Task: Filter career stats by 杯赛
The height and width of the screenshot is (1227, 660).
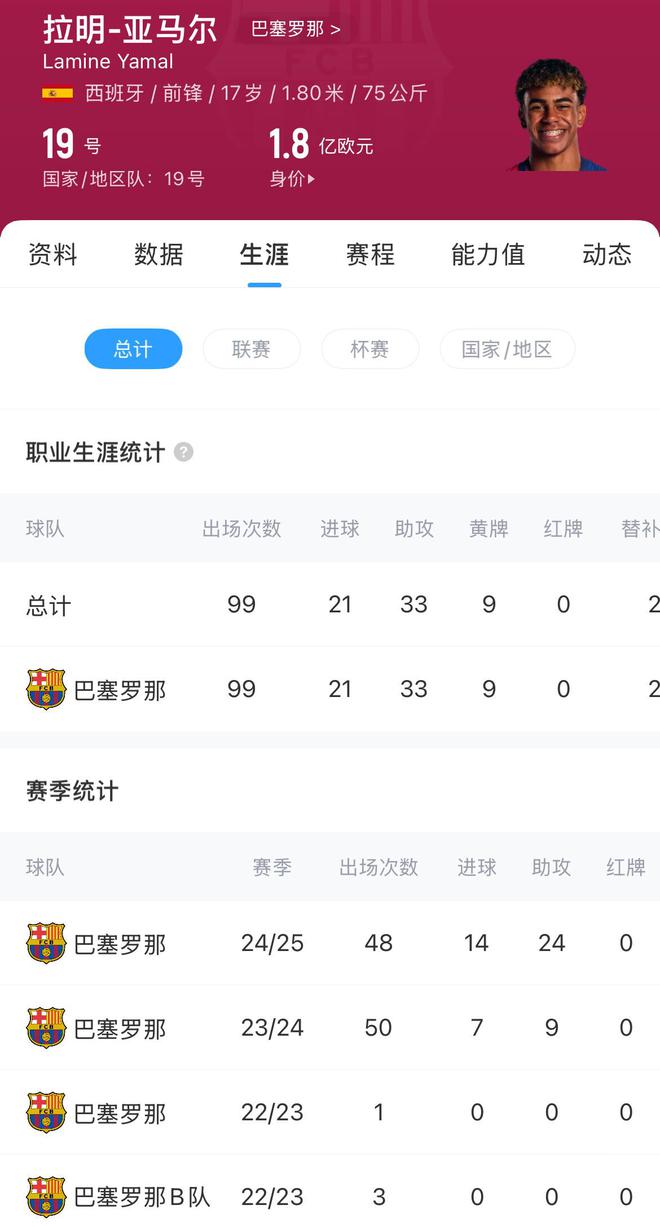Action: 369,349
